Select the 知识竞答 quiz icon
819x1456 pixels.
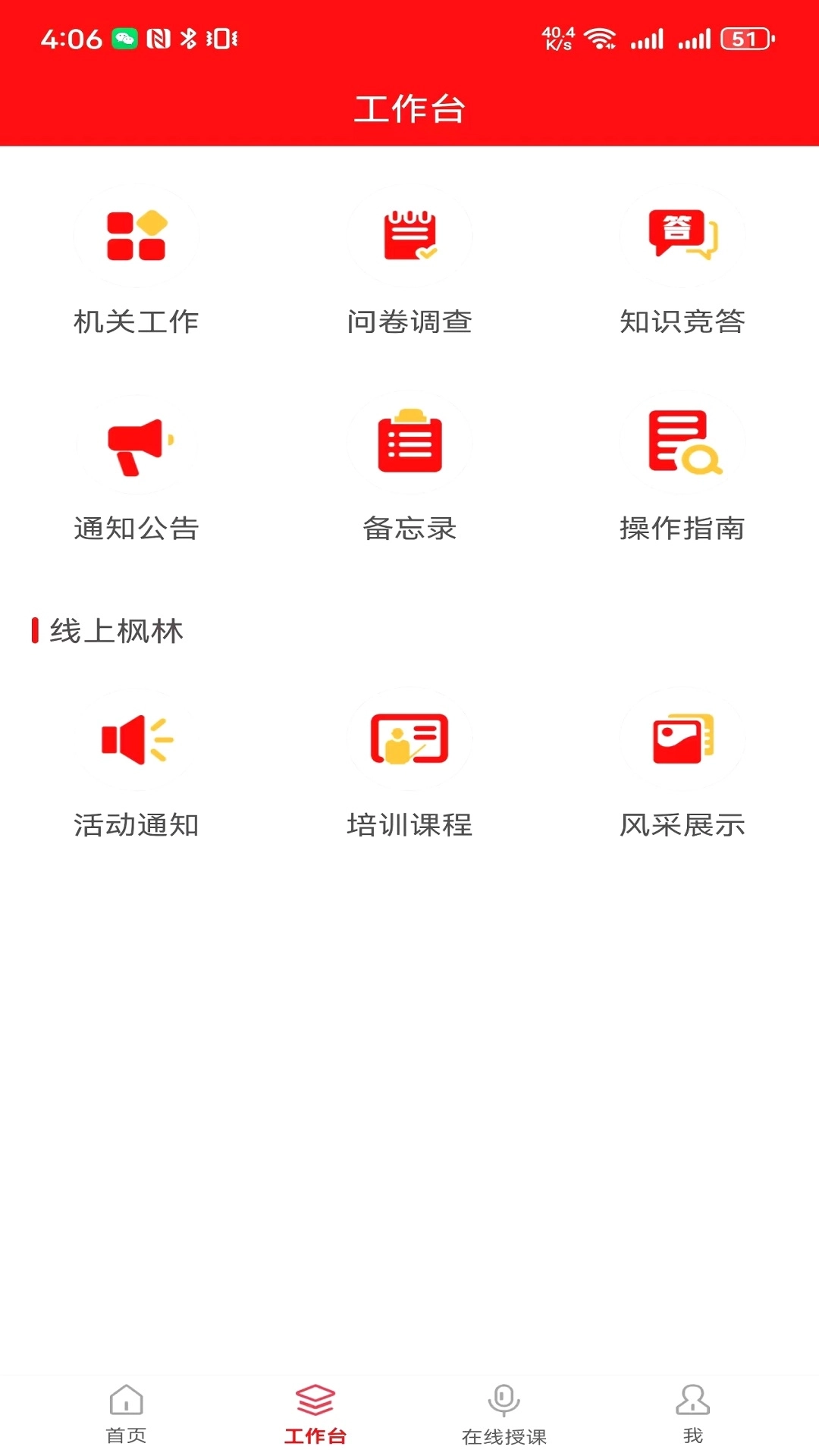[x=681, y=237]
